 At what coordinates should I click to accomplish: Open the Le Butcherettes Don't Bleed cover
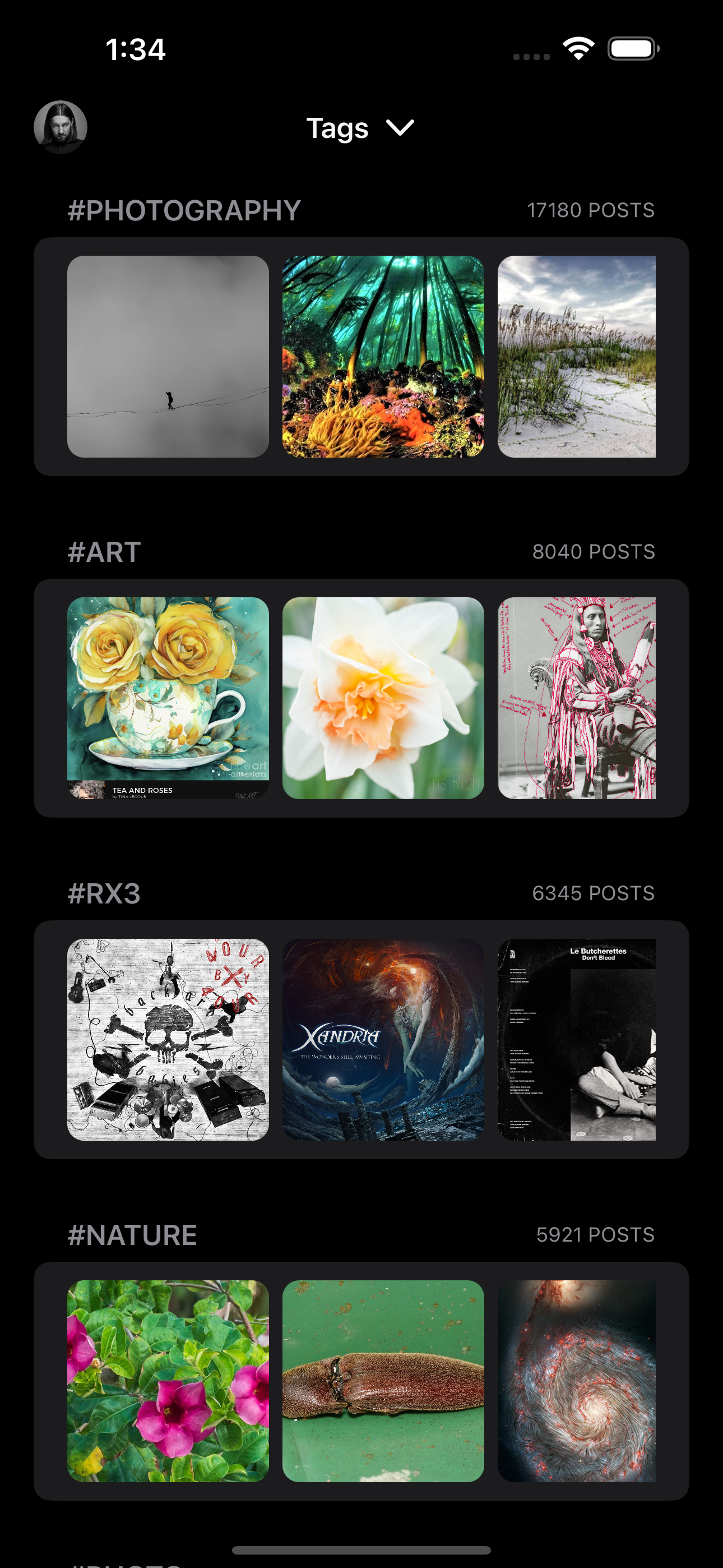pyautogui.click(x=576, y=1040)
